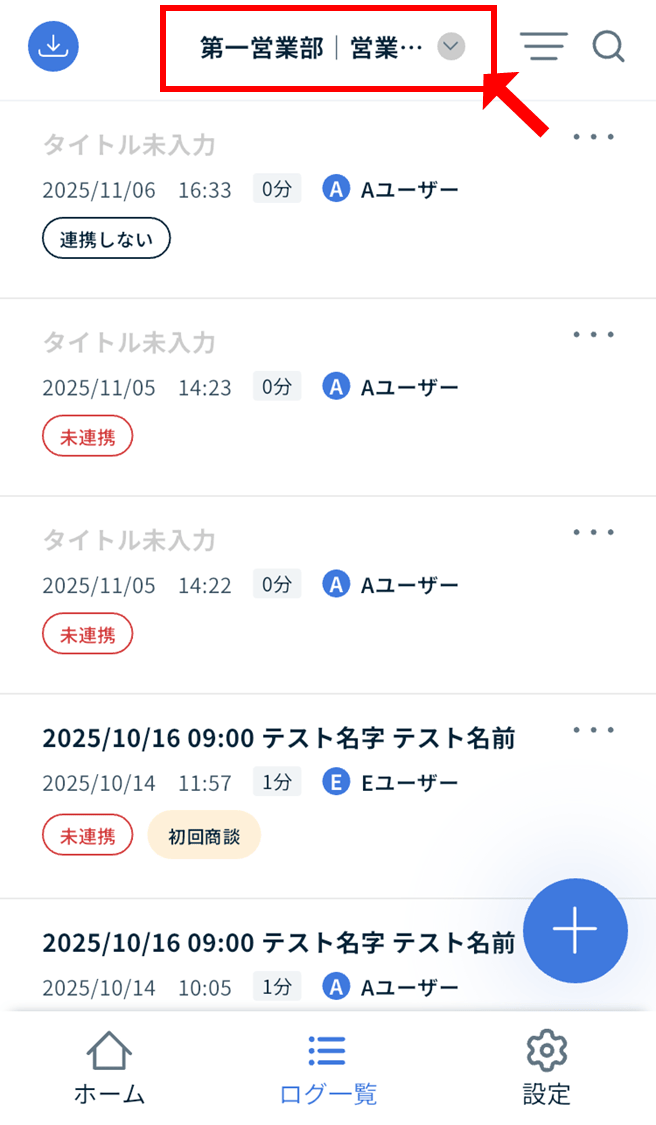Open the filter lines icon
This screenshot has height=1125, width=656.
[543, 46]
